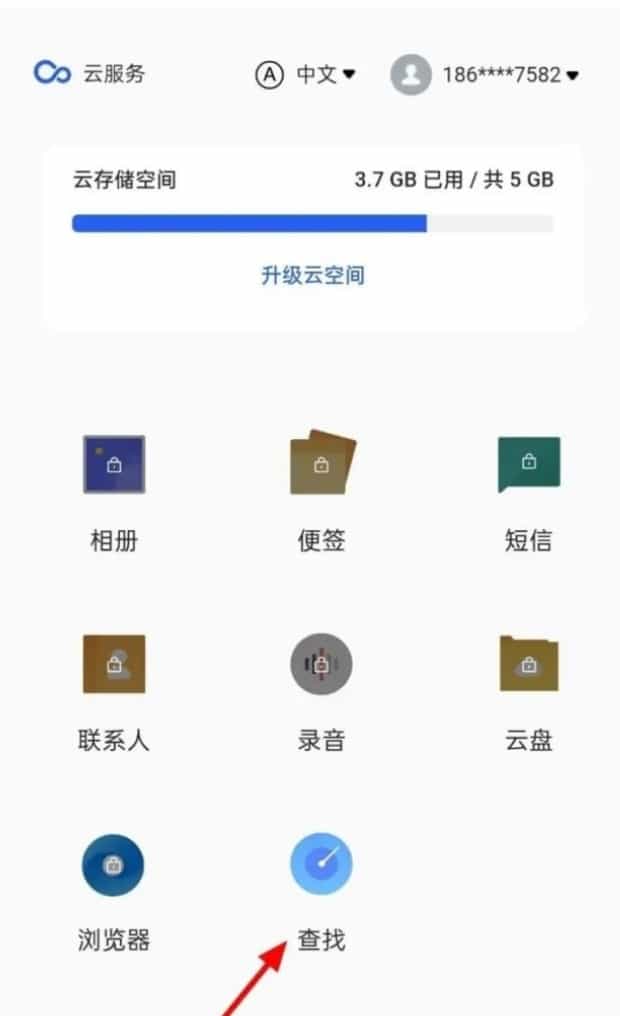This screenshot has height=1016, width=620.
Task: Open 短信 messages
Action: coord(528,465)
